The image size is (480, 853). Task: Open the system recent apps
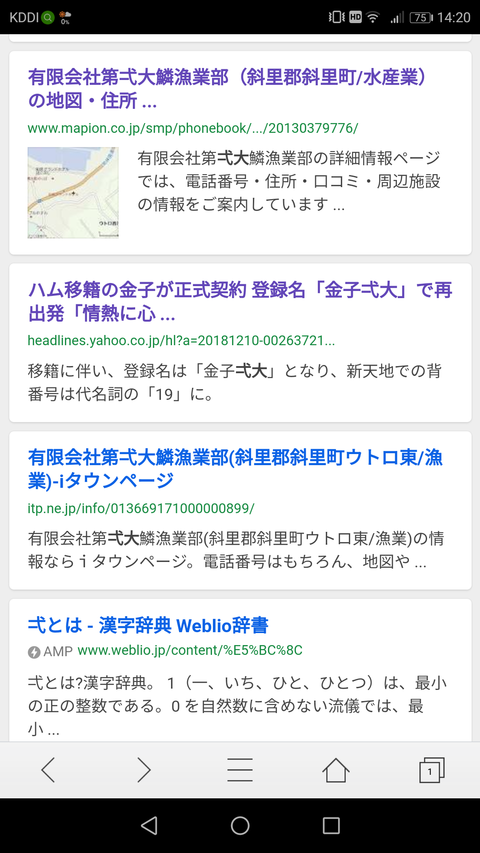point(331,825)
